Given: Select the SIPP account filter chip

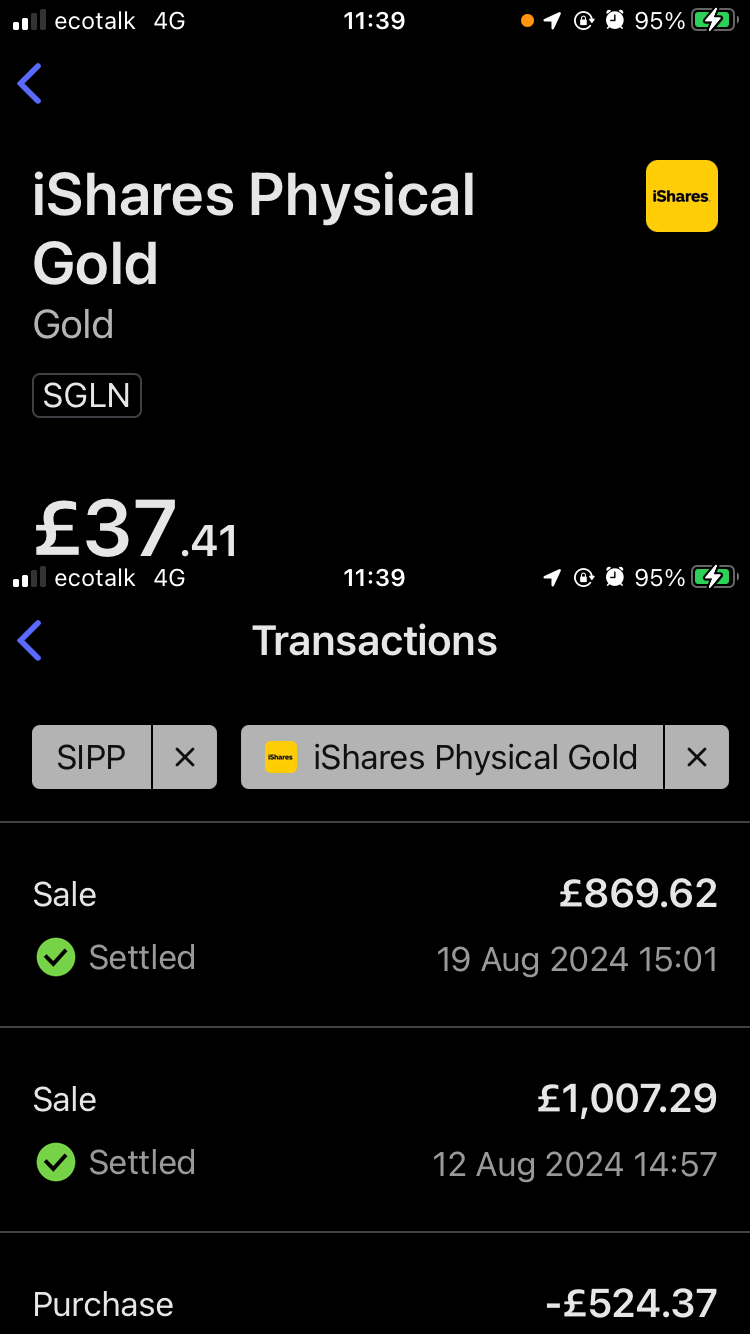Looking at the screenshot, I should coord(92,757).
